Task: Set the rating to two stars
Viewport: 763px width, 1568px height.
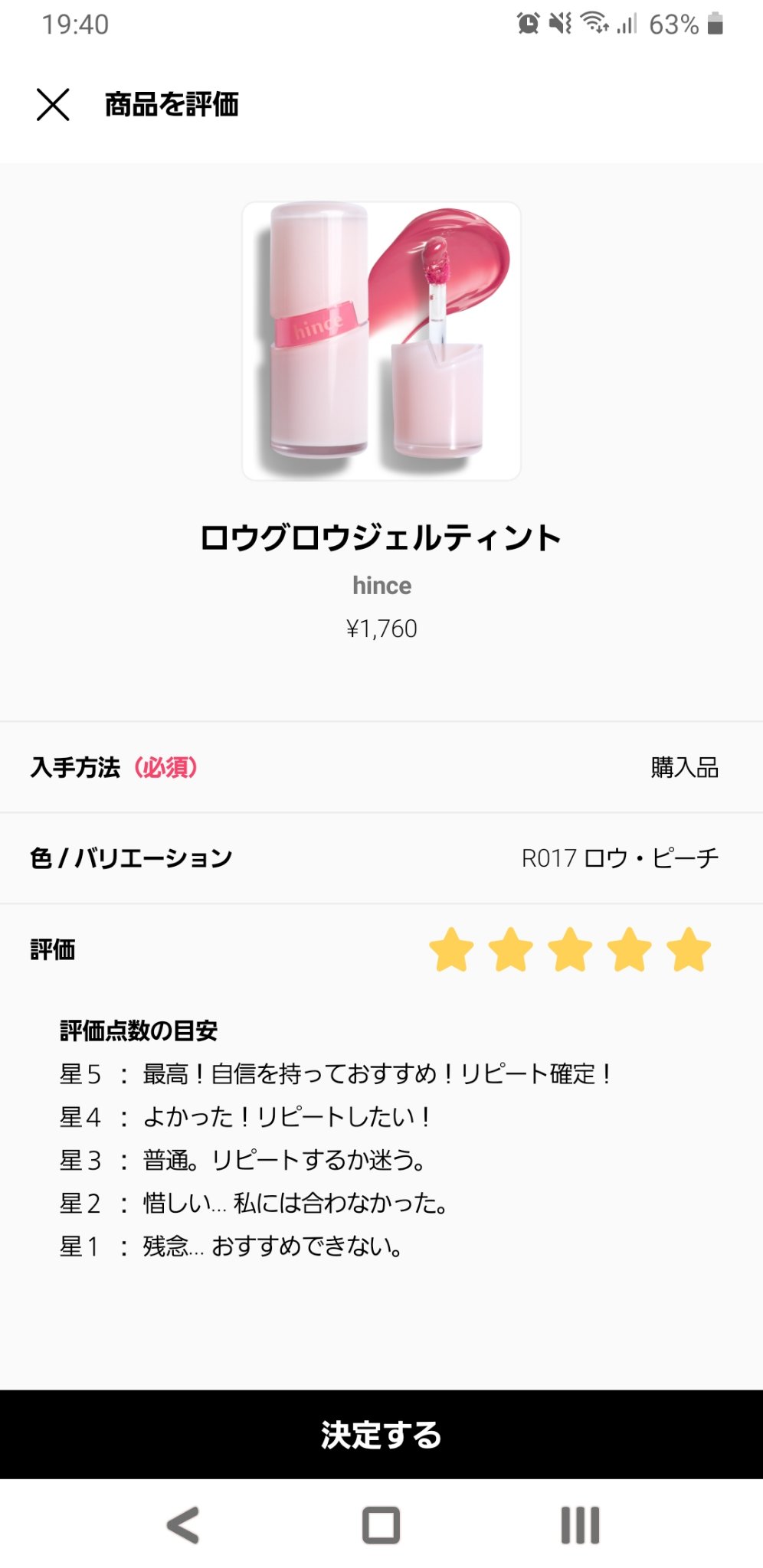Action: [x=511, y=949]
